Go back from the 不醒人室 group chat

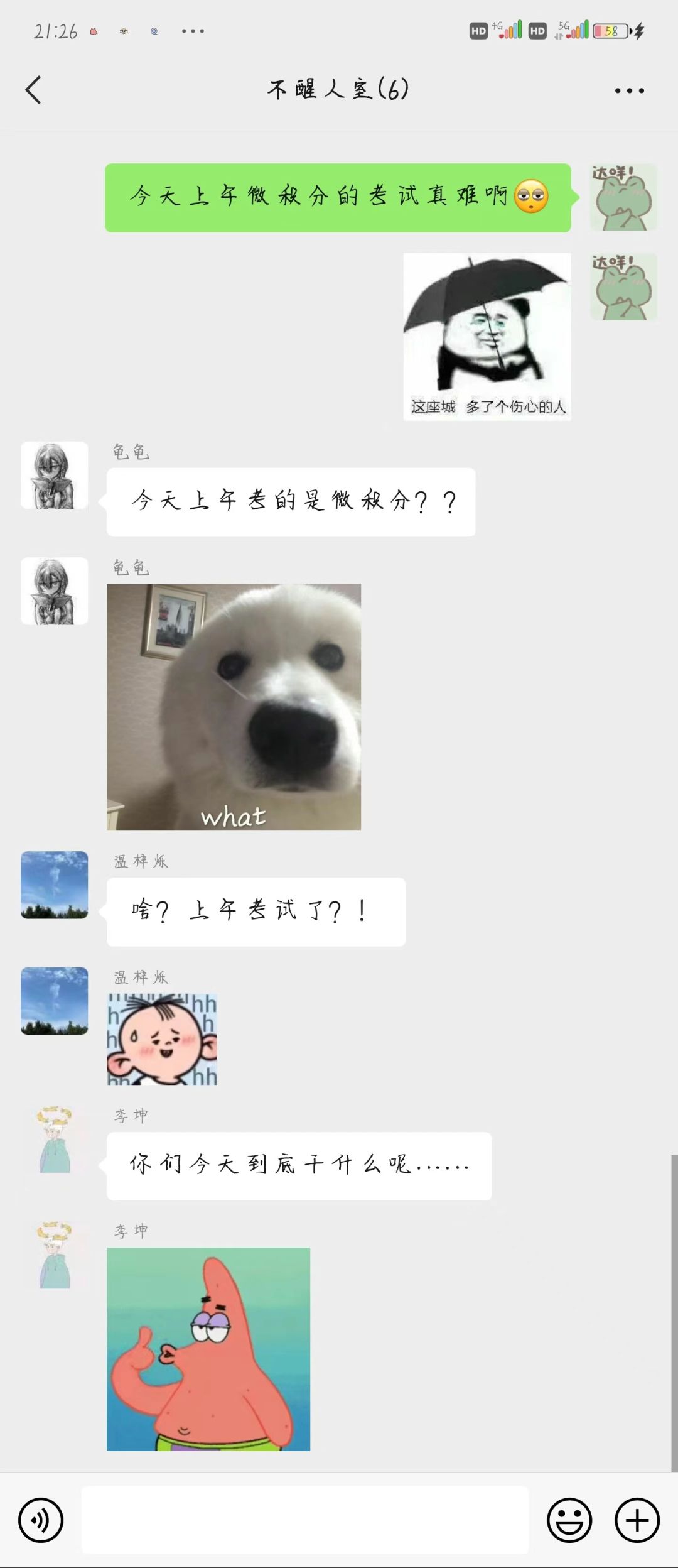point(34,90)
